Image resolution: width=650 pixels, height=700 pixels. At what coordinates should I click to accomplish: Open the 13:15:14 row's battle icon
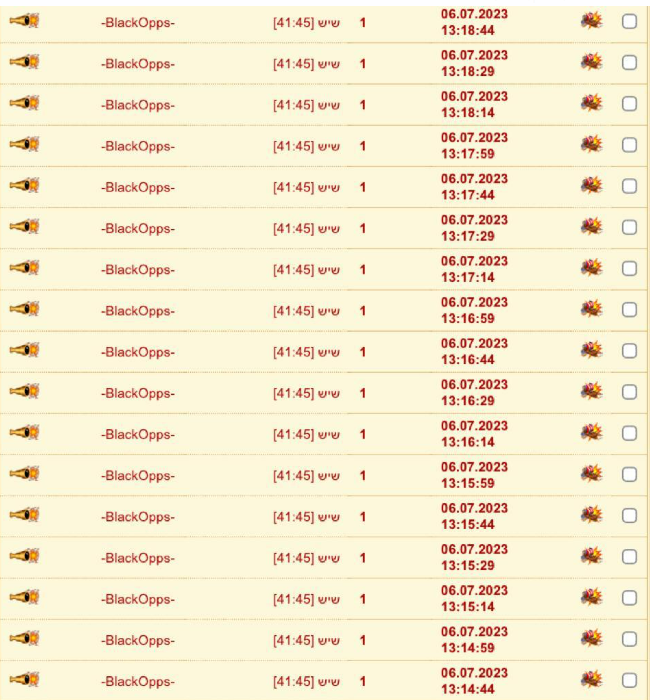591,598
